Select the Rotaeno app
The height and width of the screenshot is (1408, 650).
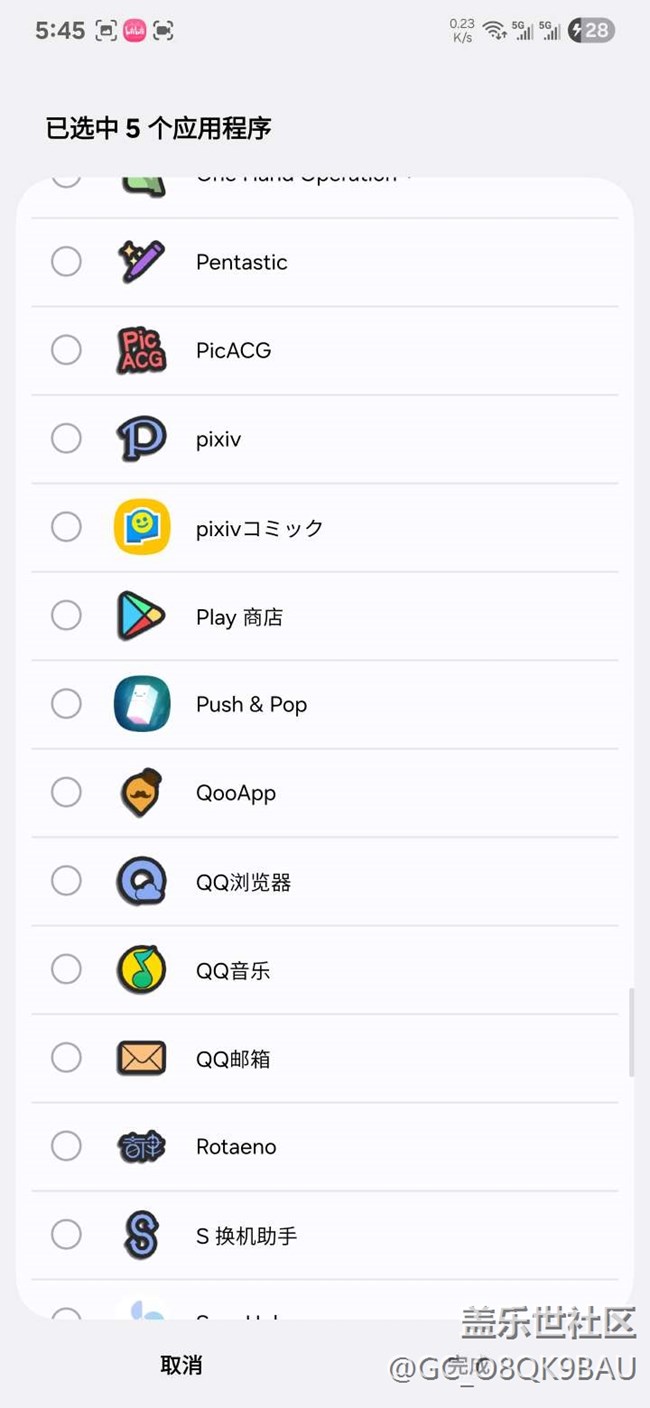325,1146
